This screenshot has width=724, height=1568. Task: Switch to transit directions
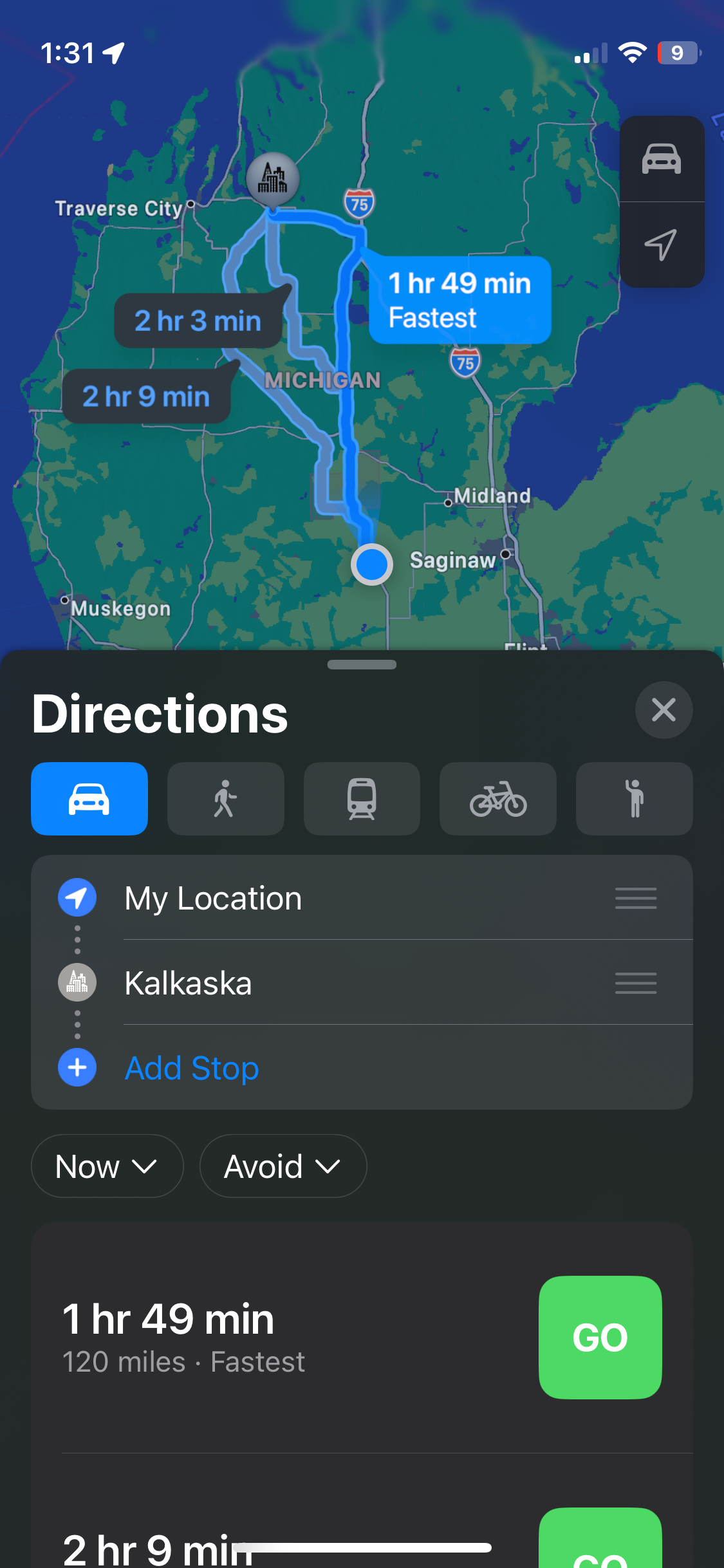pos(362,799)
